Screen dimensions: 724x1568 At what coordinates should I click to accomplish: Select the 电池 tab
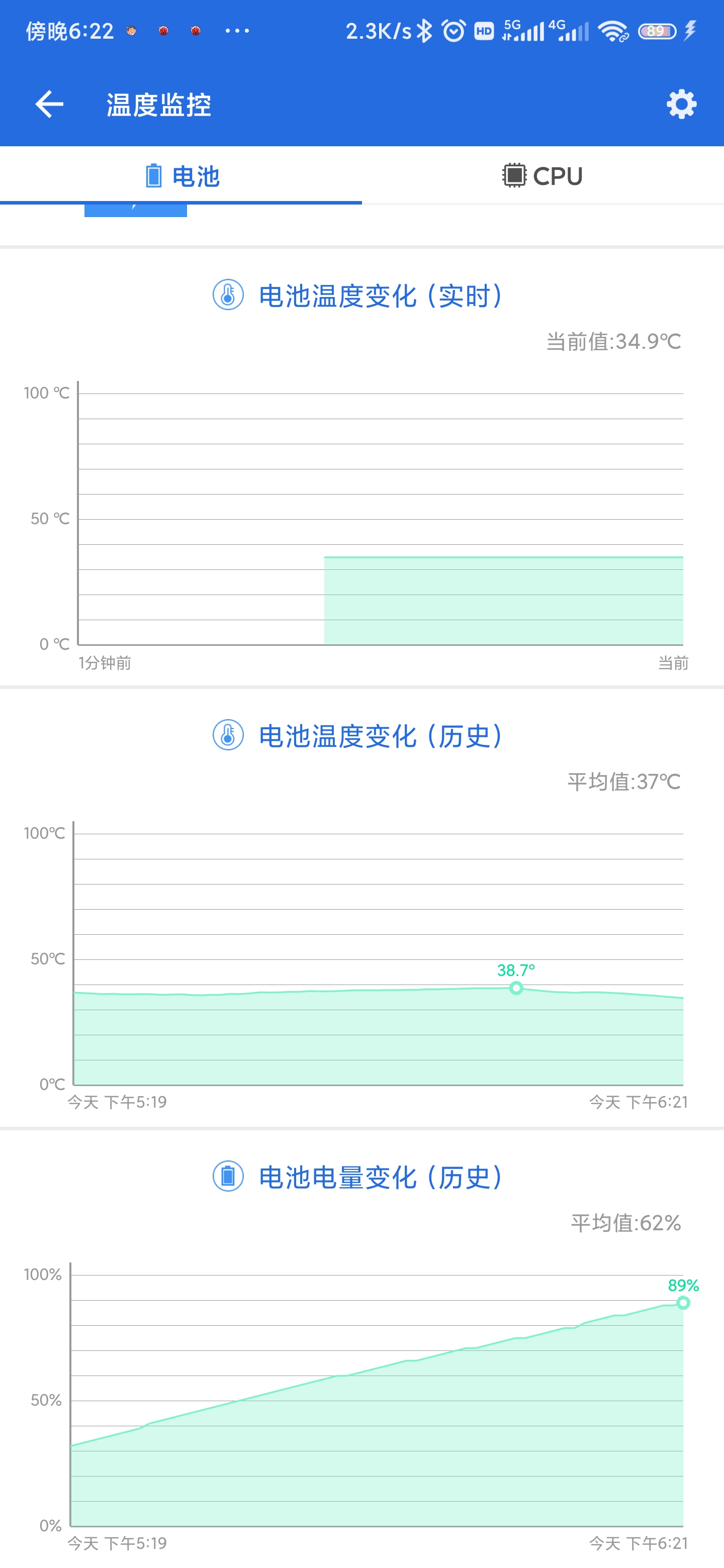tap(181, 176)
